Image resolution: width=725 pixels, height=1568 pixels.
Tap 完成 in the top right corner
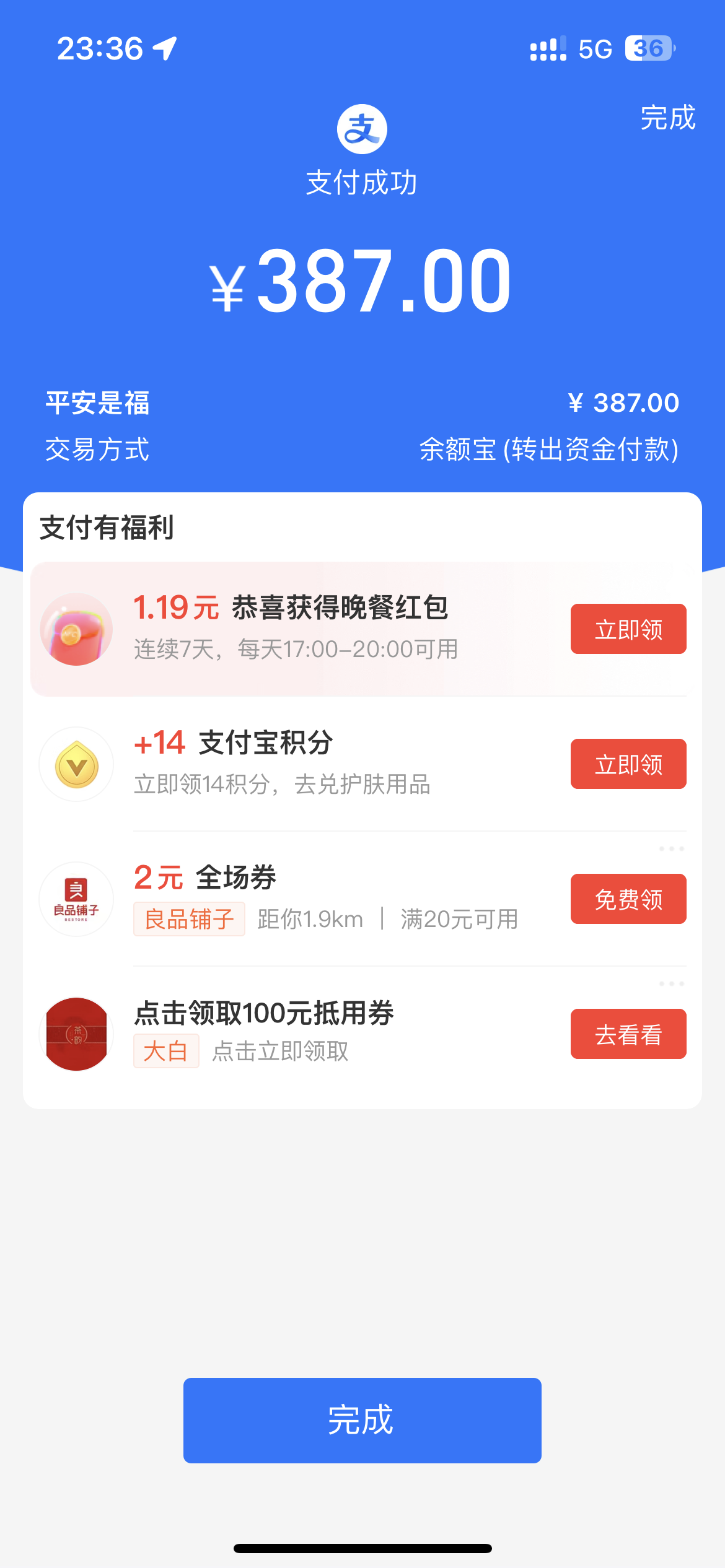pos(668,118)
